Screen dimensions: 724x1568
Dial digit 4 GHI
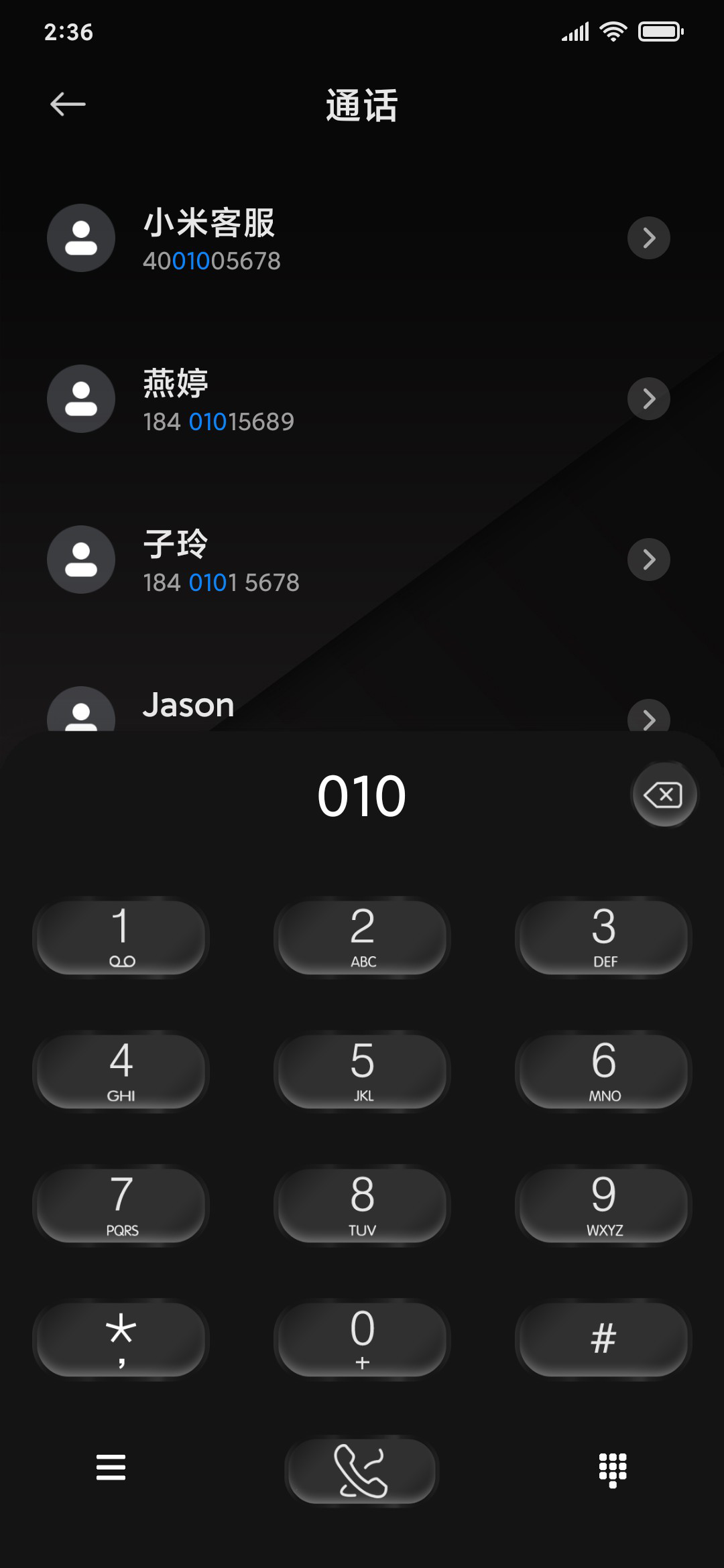point(121,1071)
